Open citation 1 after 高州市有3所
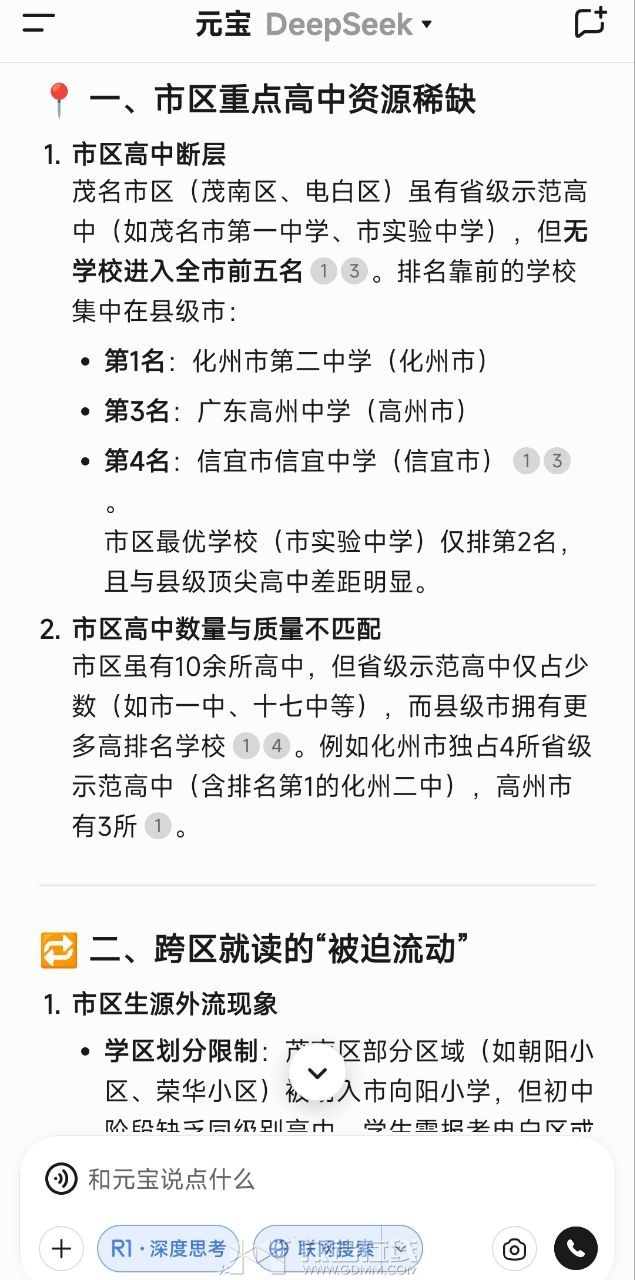 click(x=158, y=826)
